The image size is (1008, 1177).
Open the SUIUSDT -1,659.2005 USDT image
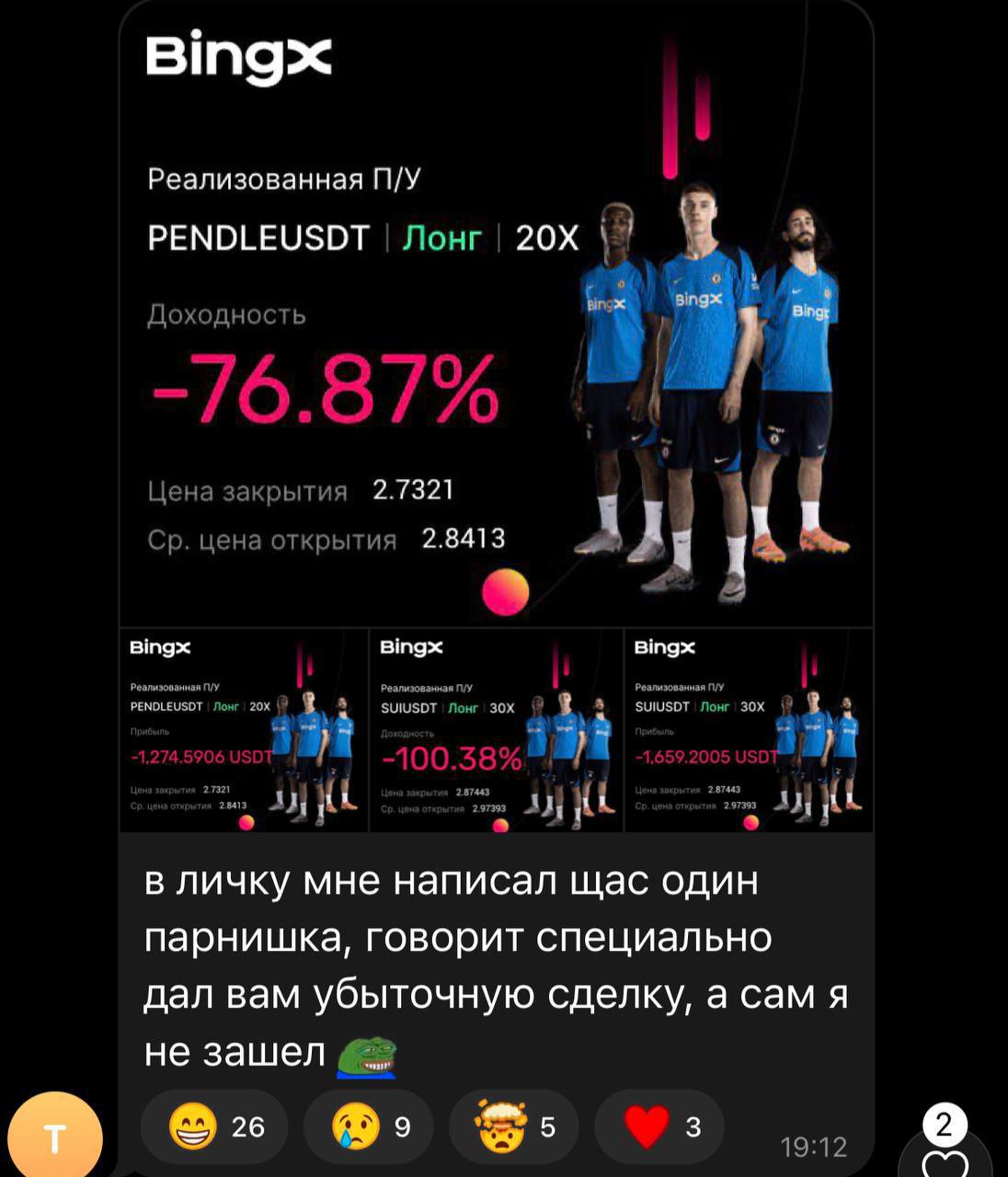point(749,731)
